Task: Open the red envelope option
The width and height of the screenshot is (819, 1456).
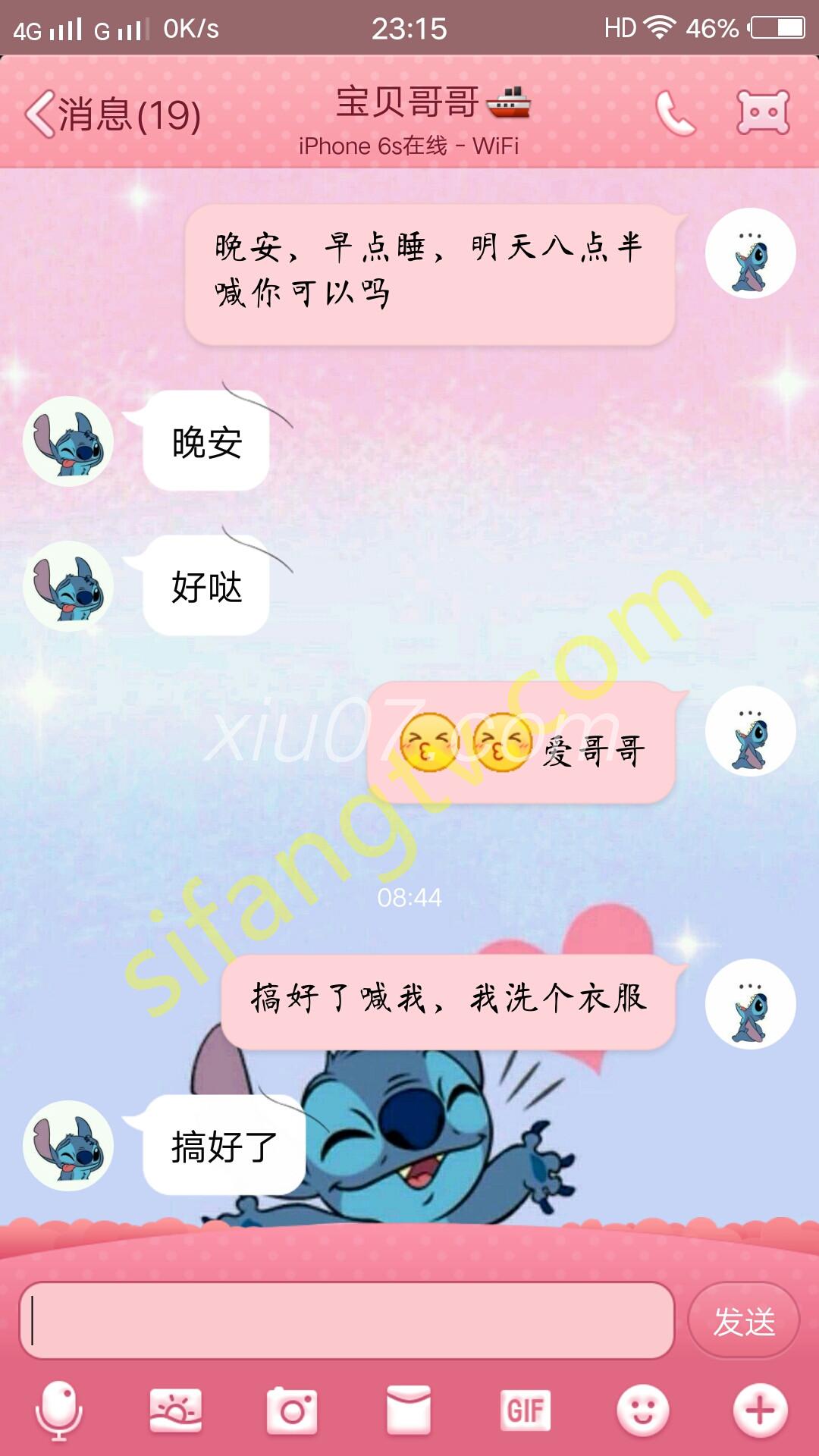Action: [409, 1410]
